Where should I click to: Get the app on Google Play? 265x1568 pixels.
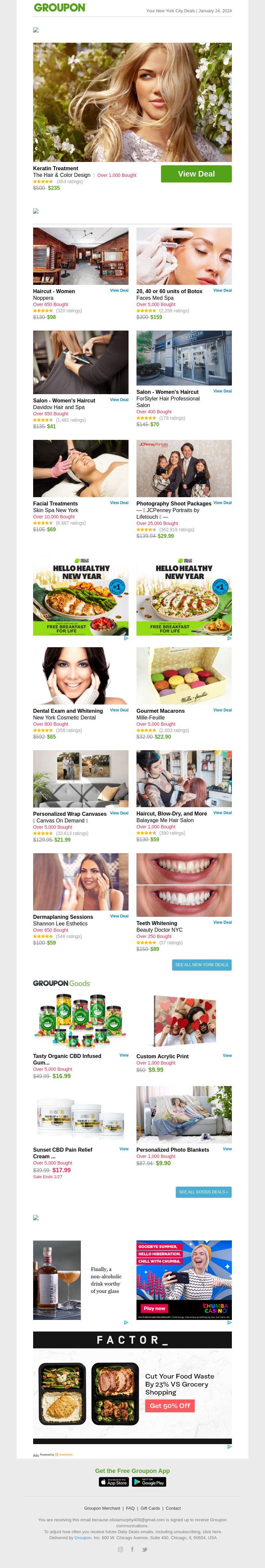click(x=149, y=1482)
